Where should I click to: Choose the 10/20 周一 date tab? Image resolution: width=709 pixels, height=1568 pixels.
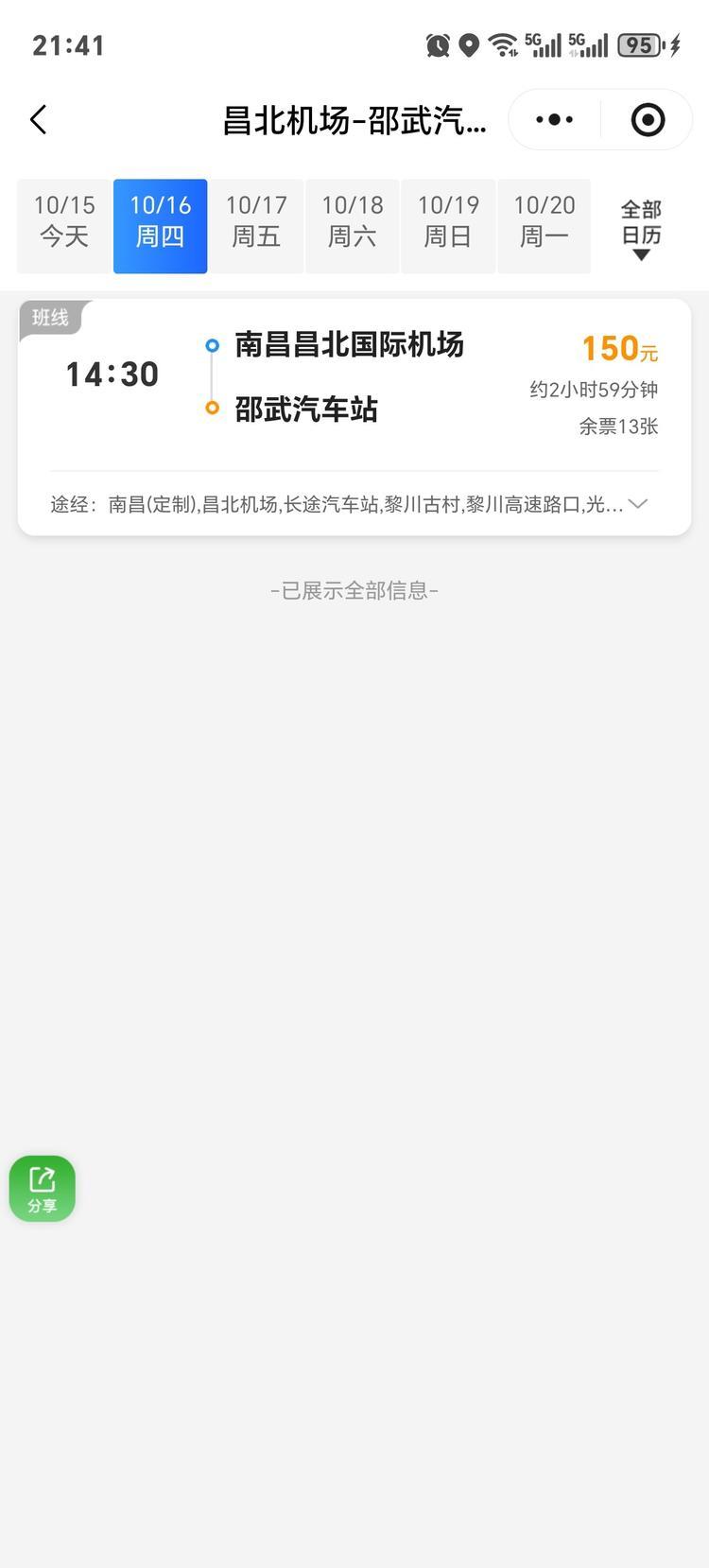pyautogui.click(x=545, y=226)
